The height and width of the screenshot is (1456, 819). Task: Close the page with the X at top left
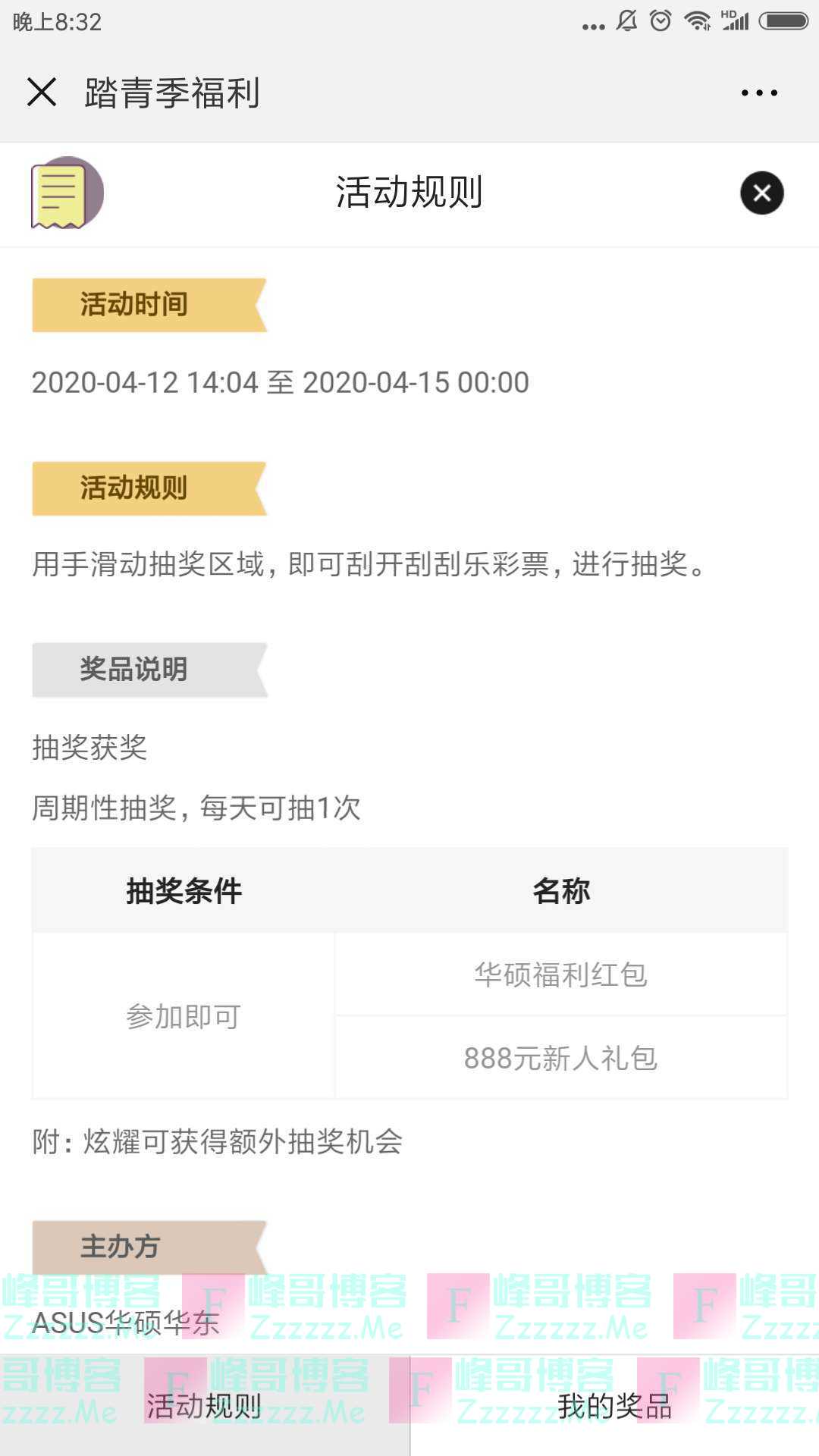(x=43, y=93)
